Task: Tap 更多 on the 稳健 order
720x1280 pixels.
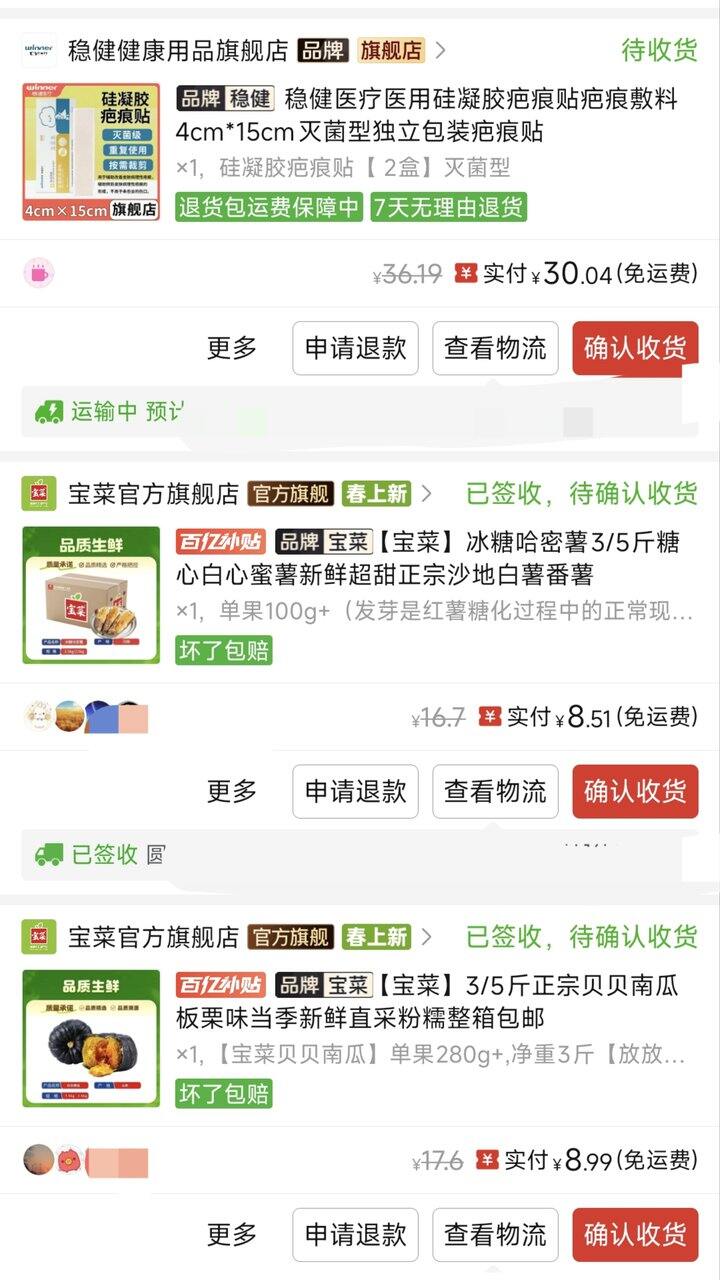Action: 232,348
